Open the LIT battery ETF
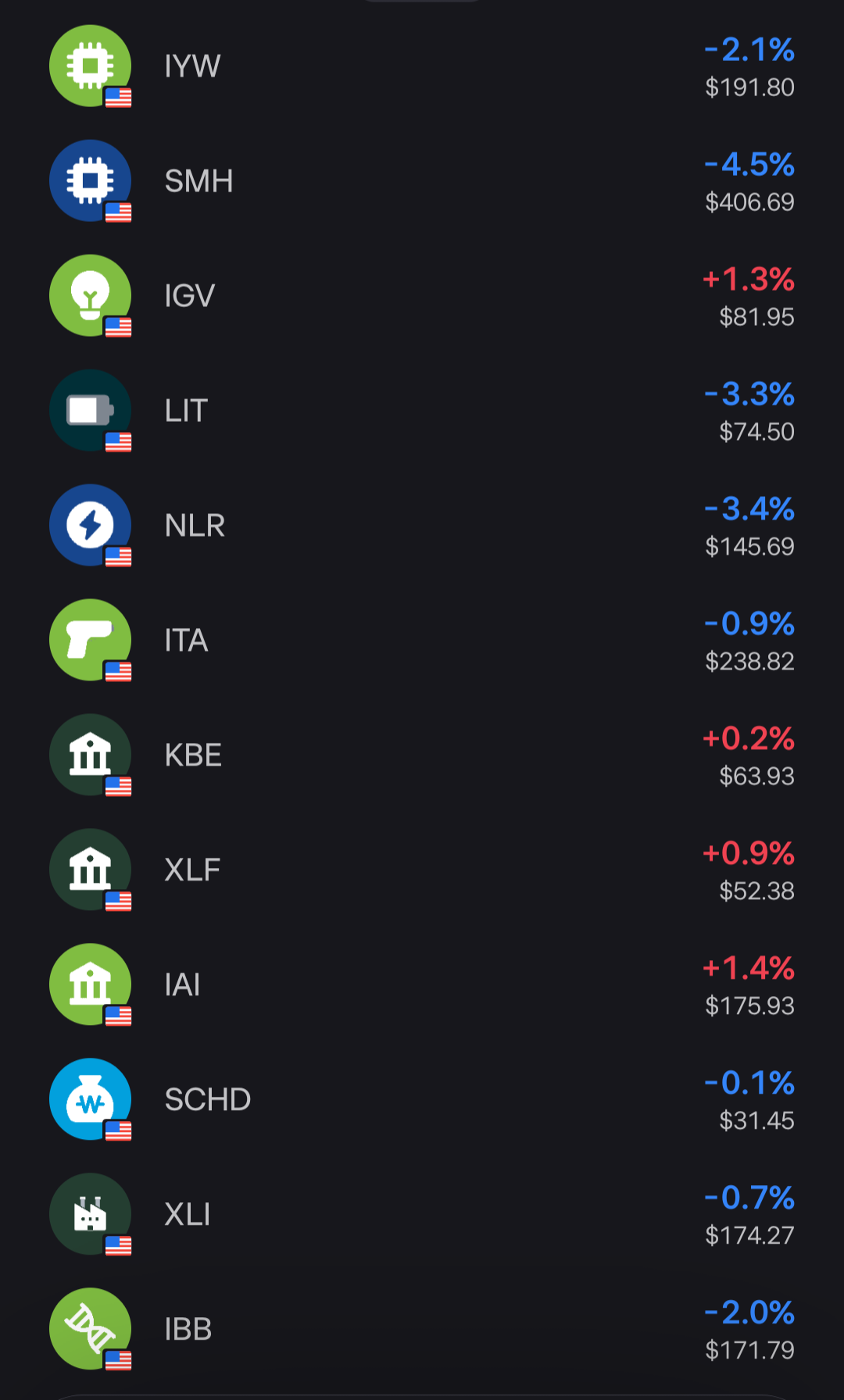This screenshot has height=1400, width=844. click(186, 411)
